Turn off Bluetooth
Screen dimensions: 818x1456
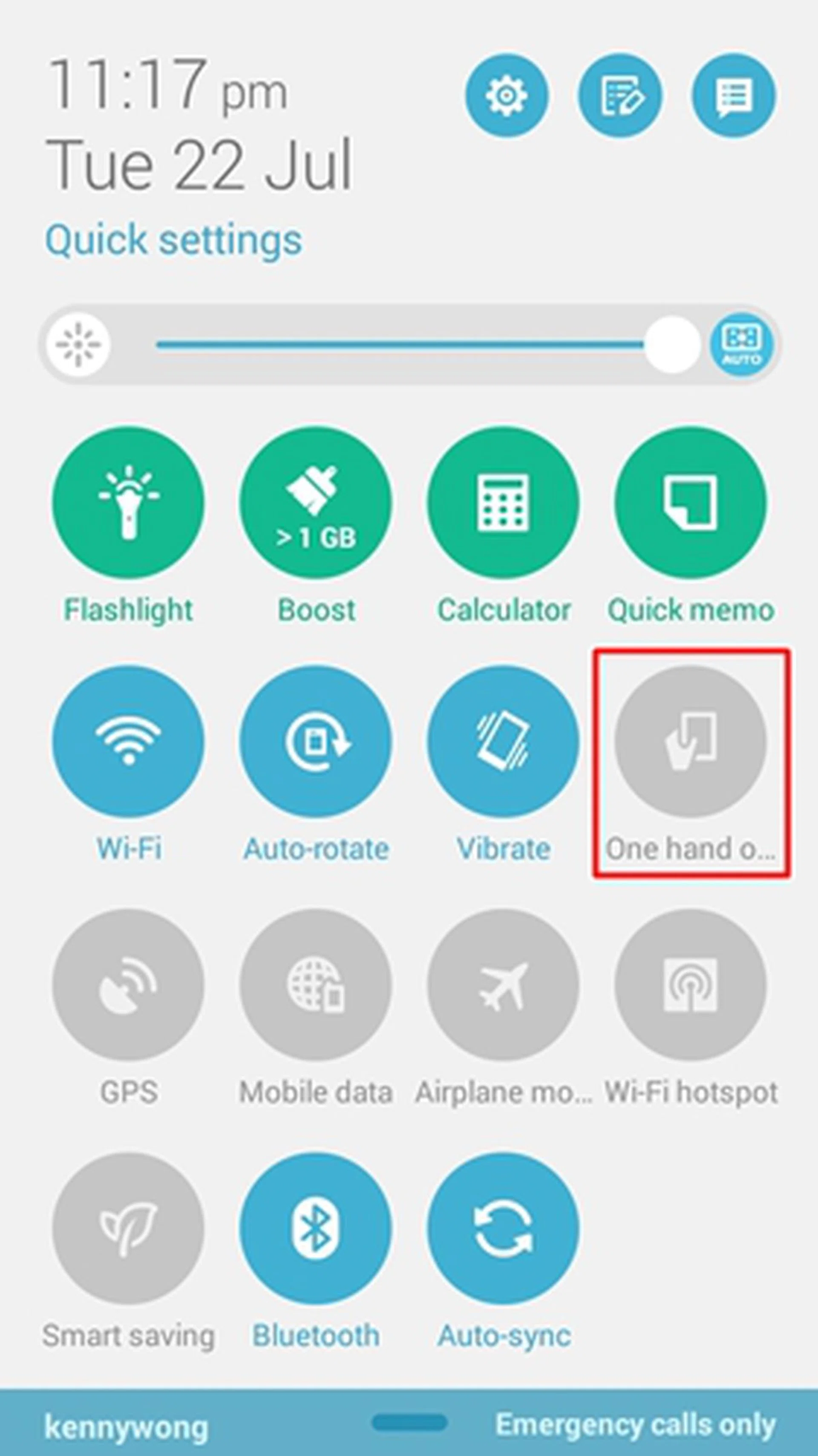point(316,1228)
